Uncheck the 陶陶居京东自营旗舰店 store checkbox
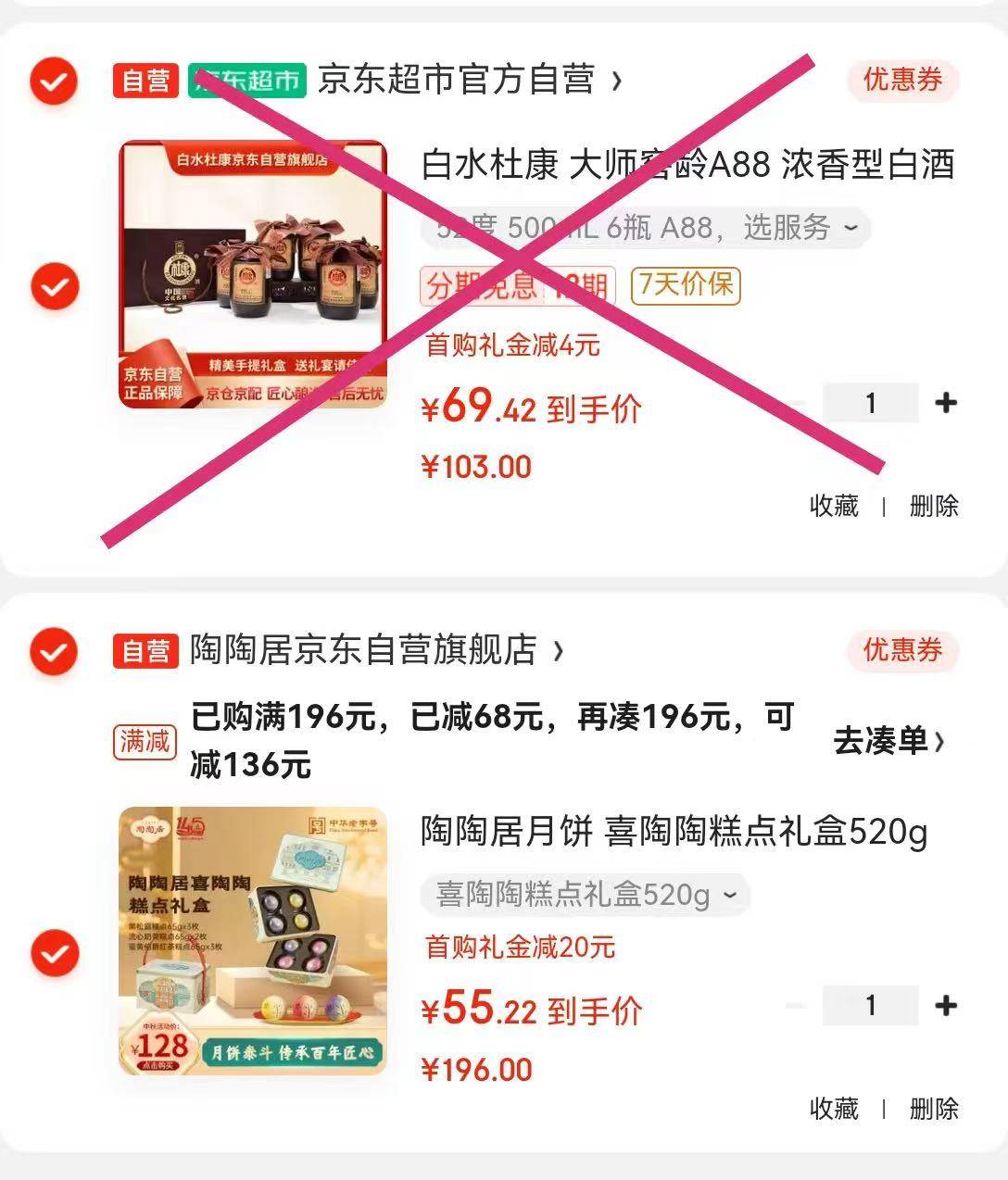1008x1180 pixels. (54, 650)
